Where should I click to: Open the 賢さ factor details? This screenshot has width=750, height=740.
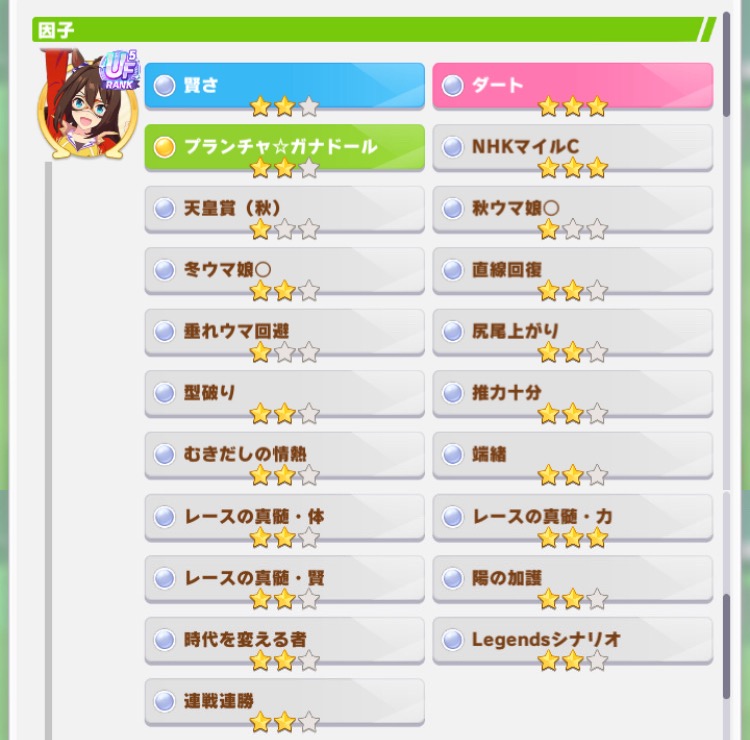coord(284,86)
